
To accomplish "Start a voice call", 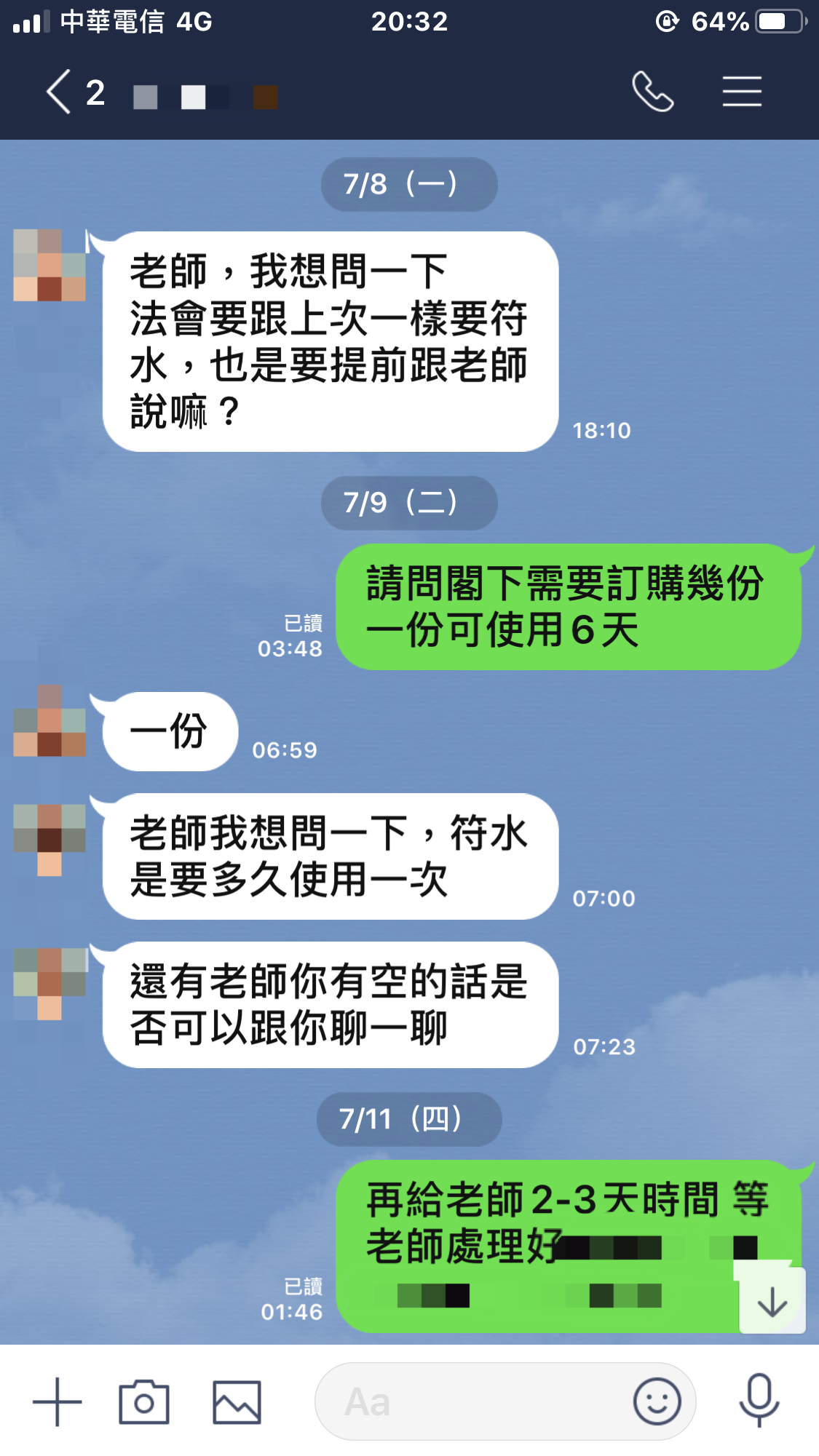I will click(652, 92).
